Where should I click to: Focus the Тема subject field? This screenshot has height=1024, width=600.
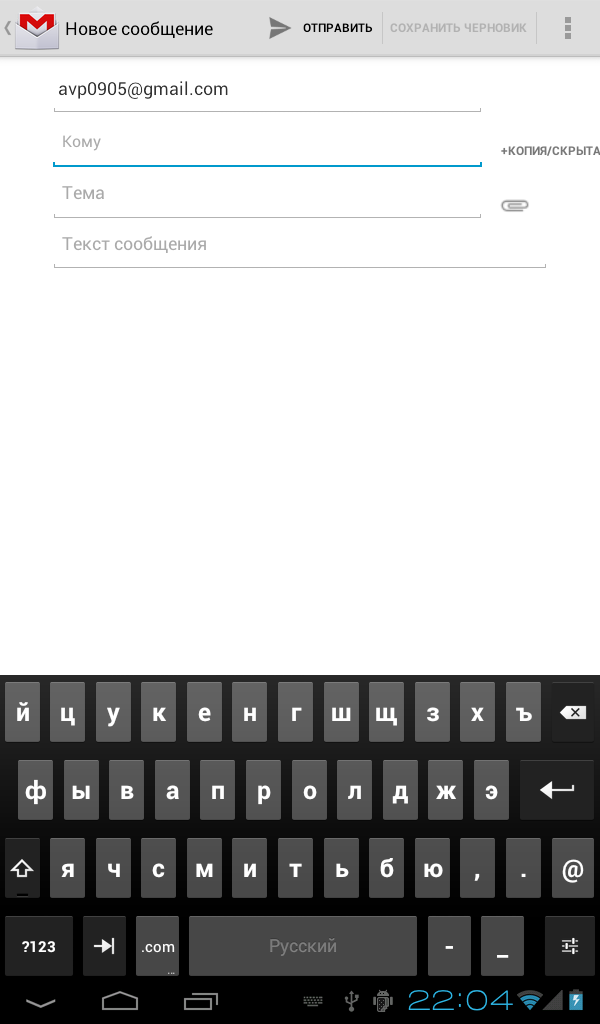[x=267, y=194]
